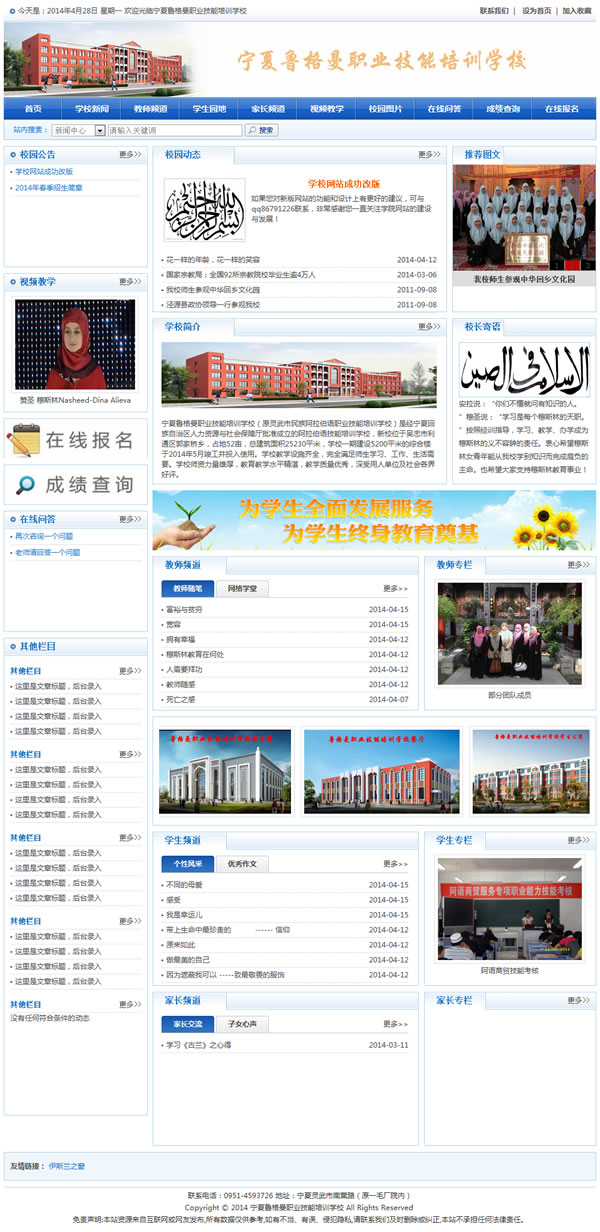Switch to the 子女心声 tab in 家长频道
Image resolution: width=600 pixels, height=1232 pixels.
click(241, 1024)
